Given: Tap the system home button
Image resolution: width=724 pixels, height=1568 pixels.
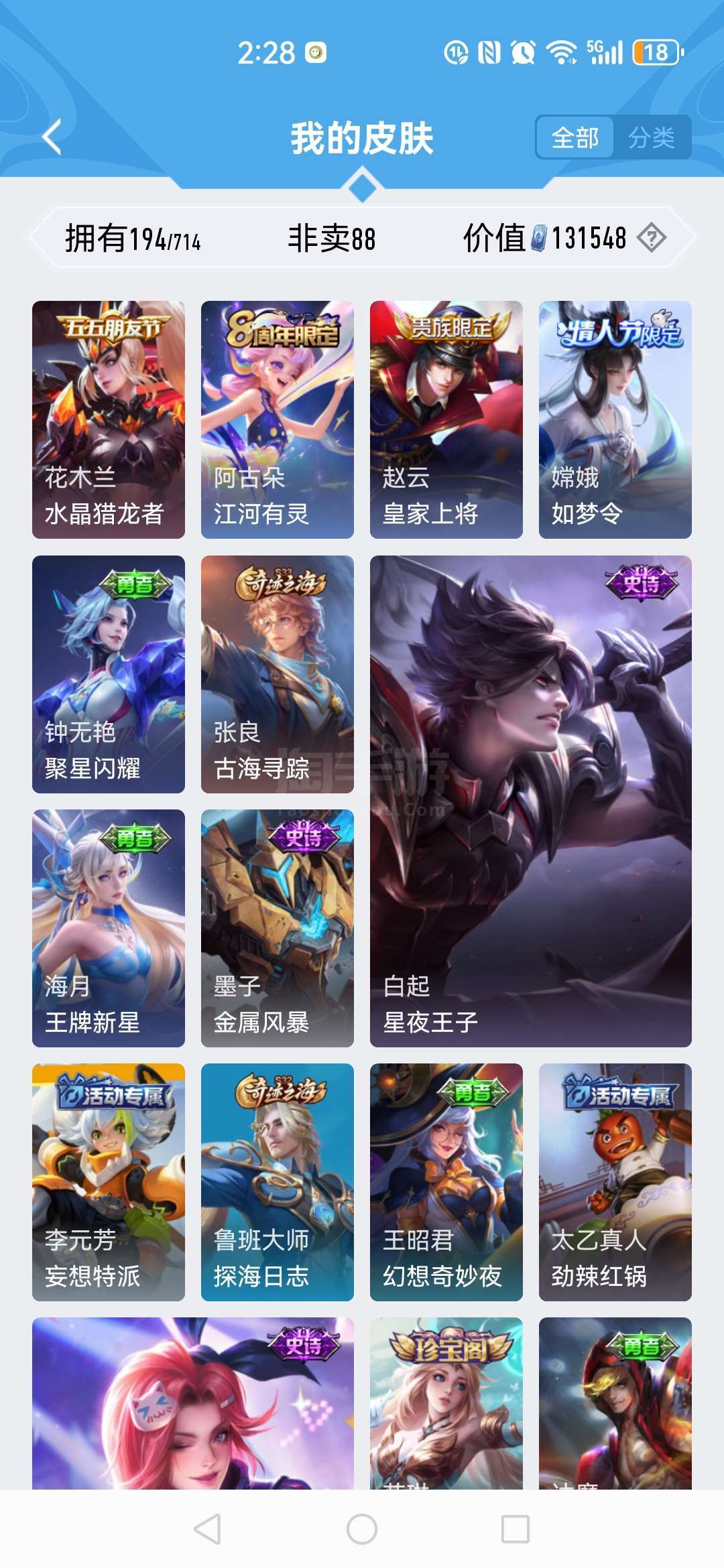Looking at the screenshot, I should pyautogui.click(x=362, y=1529).
